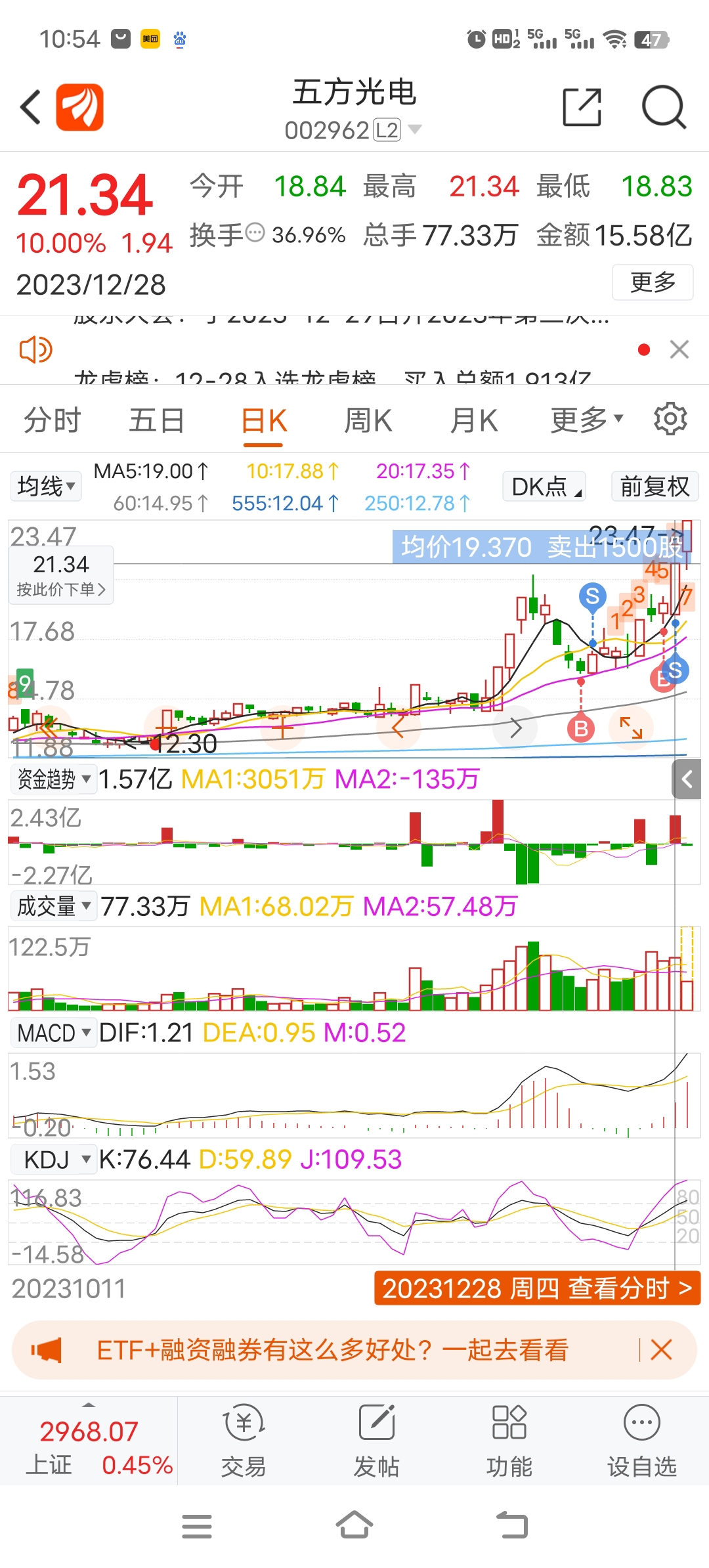This screenshot has height=1568, width=709.
Task: Close the ETF margin trading banner
Action: click(661, 1350)
